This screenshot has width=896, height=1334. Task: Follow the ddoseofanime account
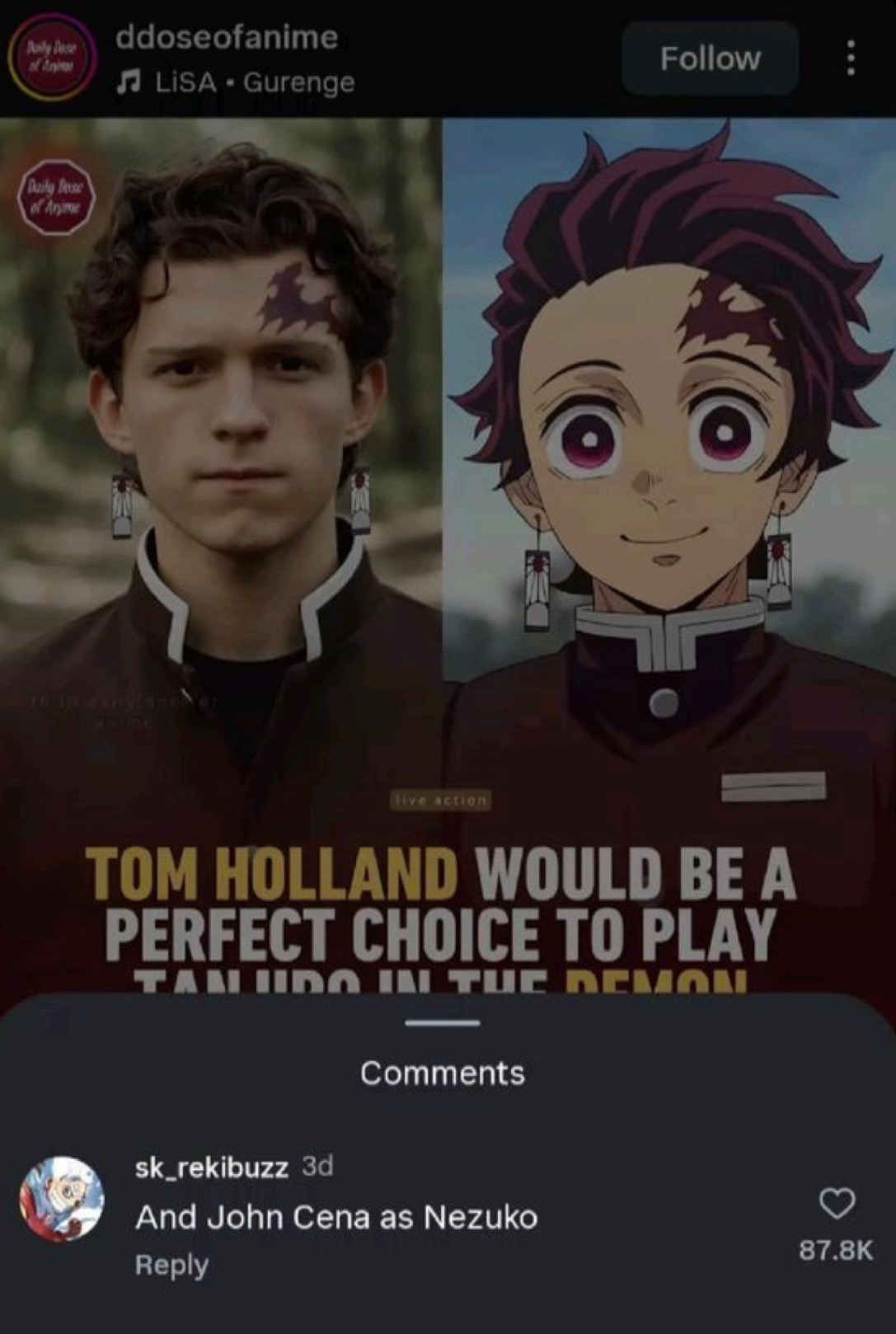[710, 59]
